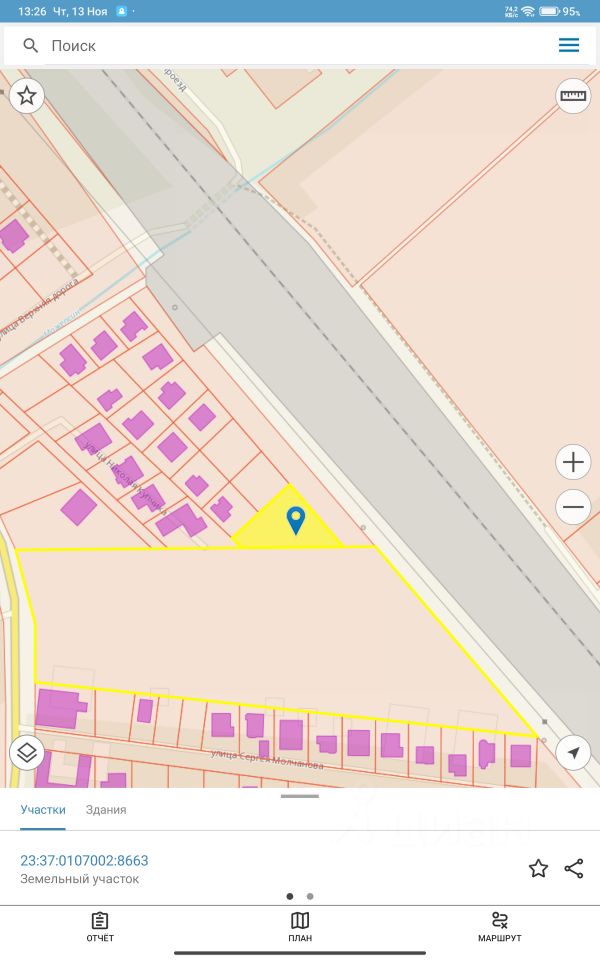Open parcel 23:37:0107002:8663 details
This screenshot has height=960, width=600.
click(84, 861)
